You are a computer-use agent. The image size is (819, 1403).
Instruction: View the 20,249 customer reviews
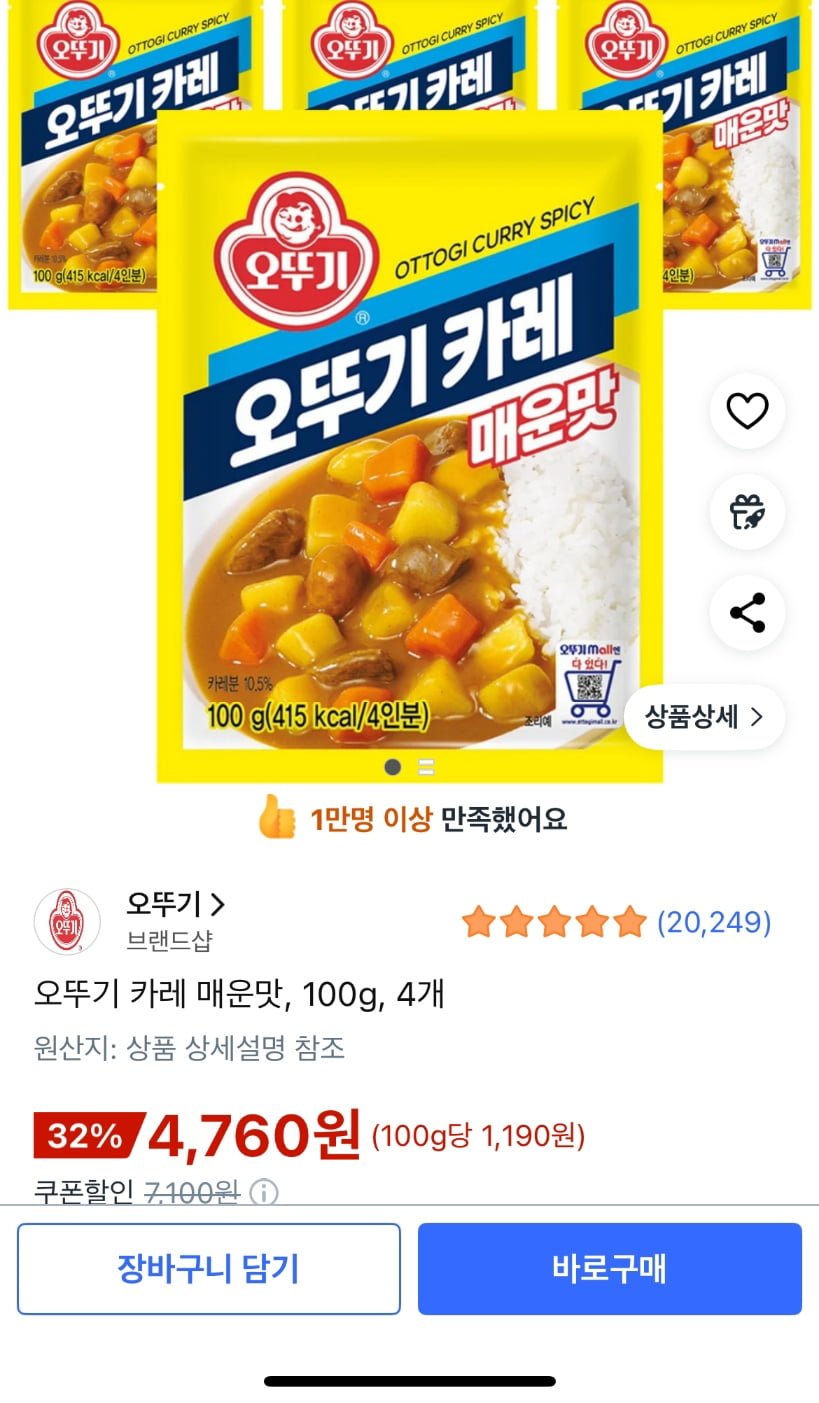713,922
